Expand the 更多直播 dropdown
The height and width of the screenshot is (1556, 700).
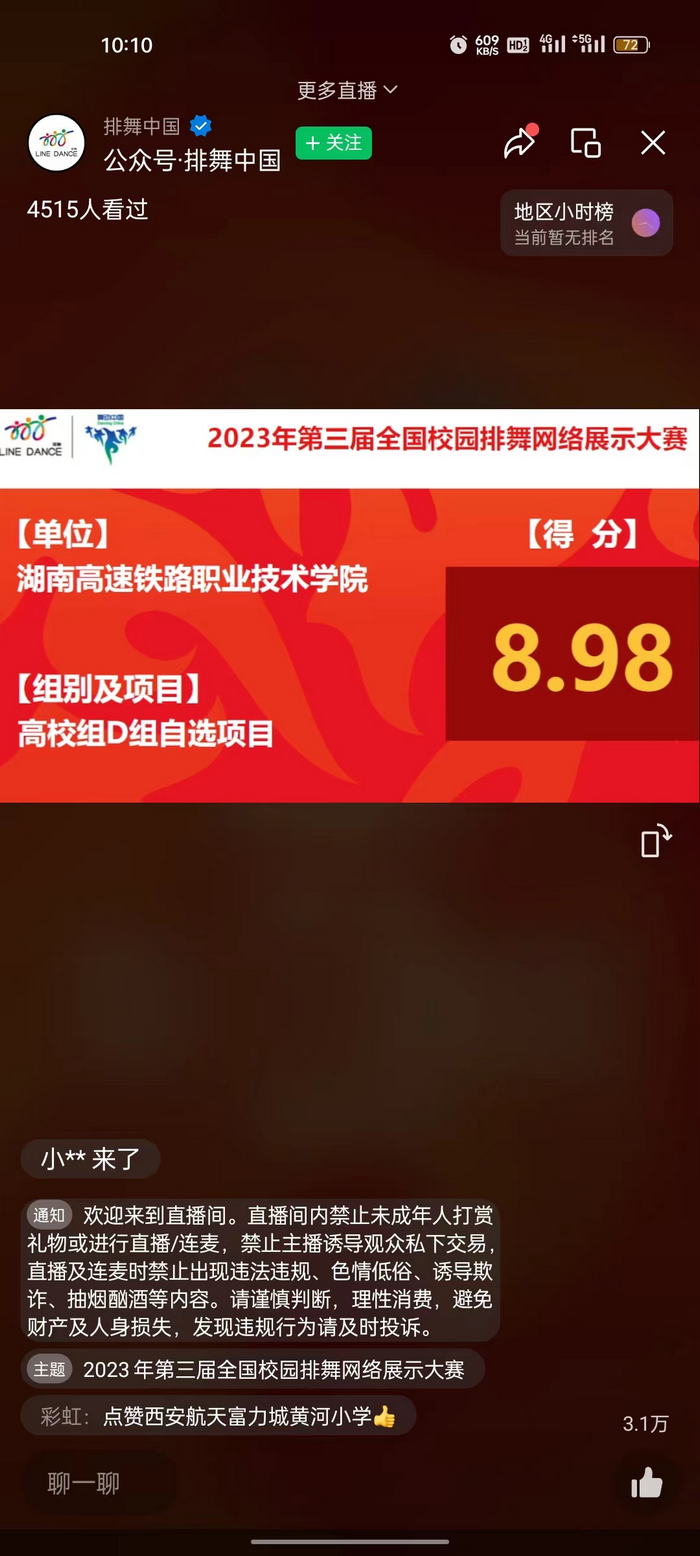point(347,90)
